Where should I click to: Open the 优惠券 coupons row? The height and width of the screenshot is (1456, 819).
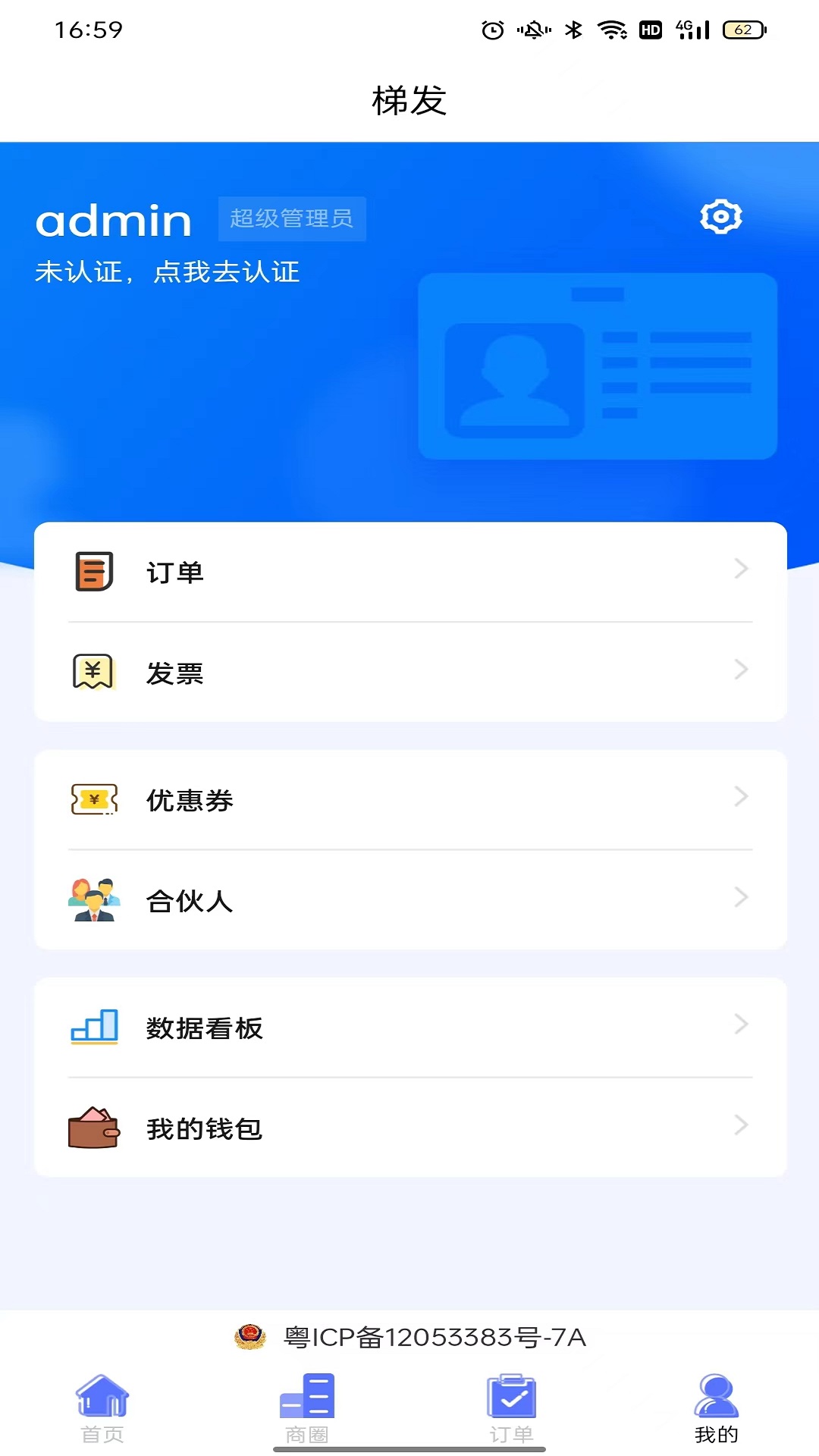pos(410,799)
